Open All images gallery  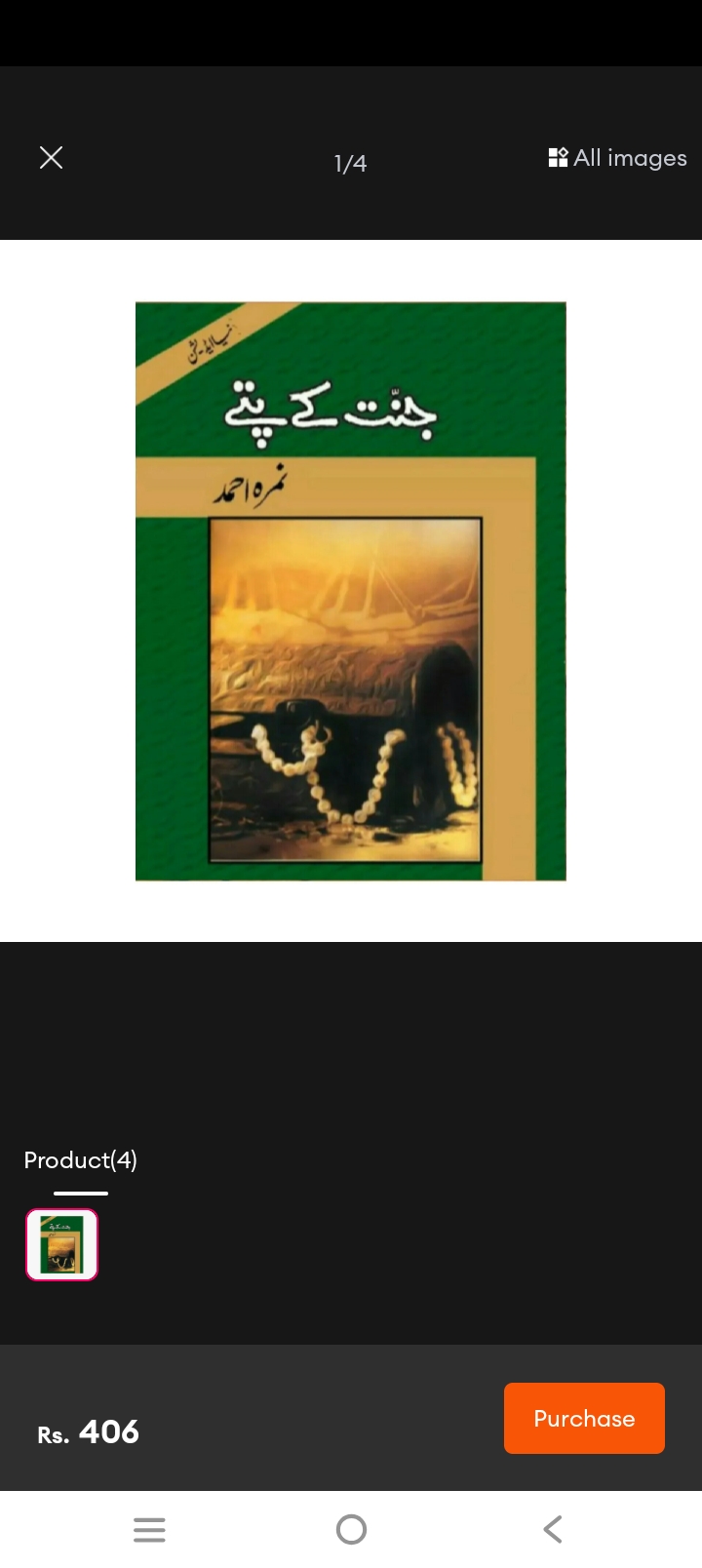coord(618,158)
